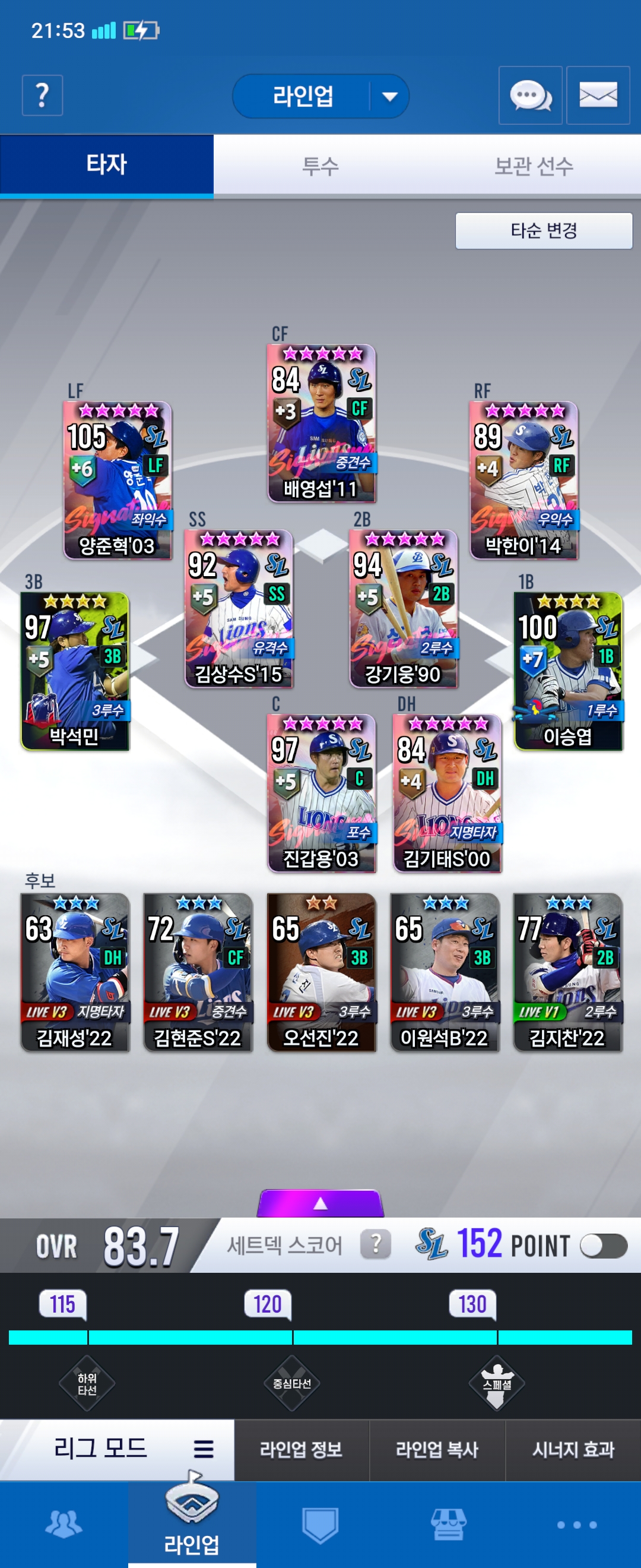Open the 진갑용'03 catcher card
This screenshot has height=1568, width=641.
(321, 793)
